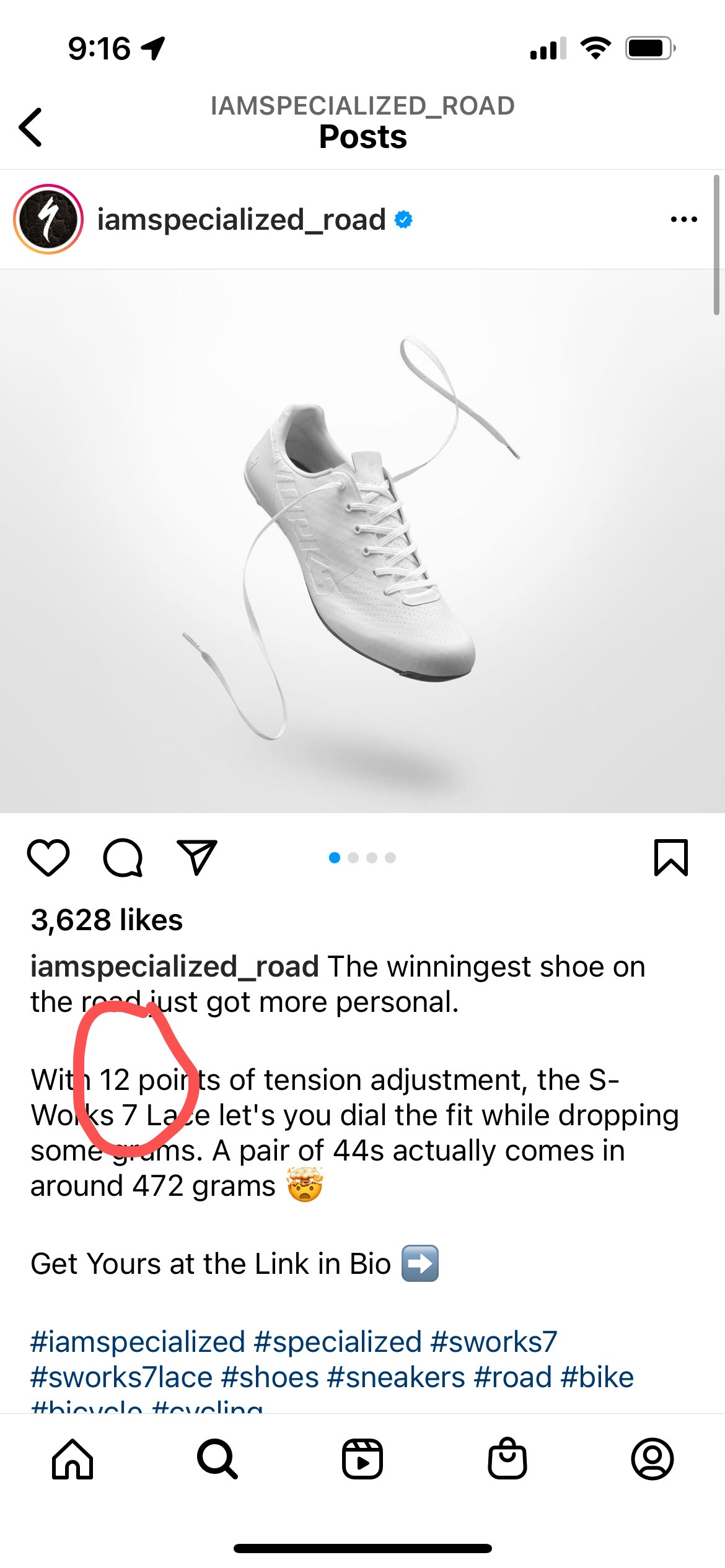Screen dimensions: 725x1568
Task: Open comments with the speech bubble icon
Action: coord(123,858)
